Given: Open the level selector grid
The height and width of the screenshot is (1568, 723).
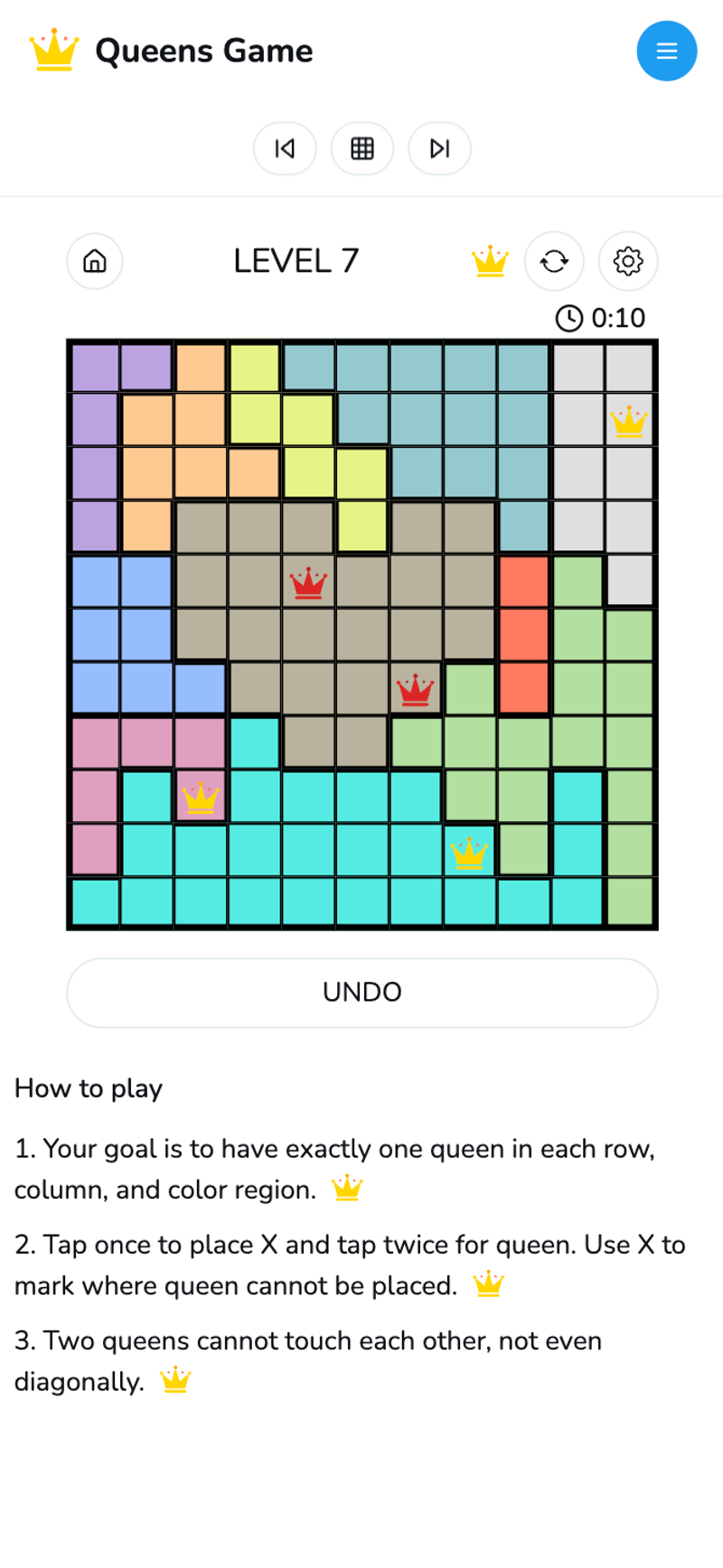Looking at the screenshot, I should (361, 148).
